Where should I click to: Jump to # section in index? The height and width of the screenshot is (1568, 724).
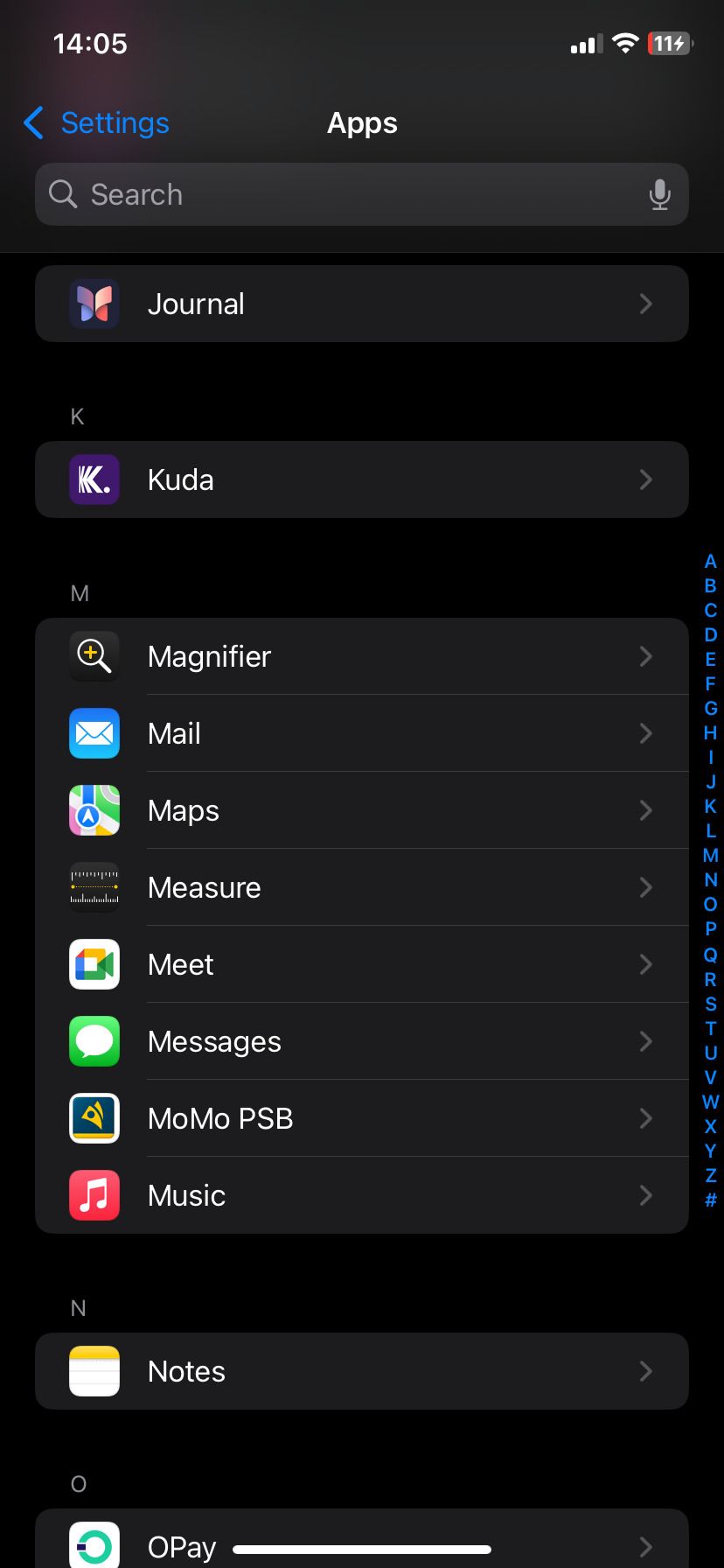710,1200
